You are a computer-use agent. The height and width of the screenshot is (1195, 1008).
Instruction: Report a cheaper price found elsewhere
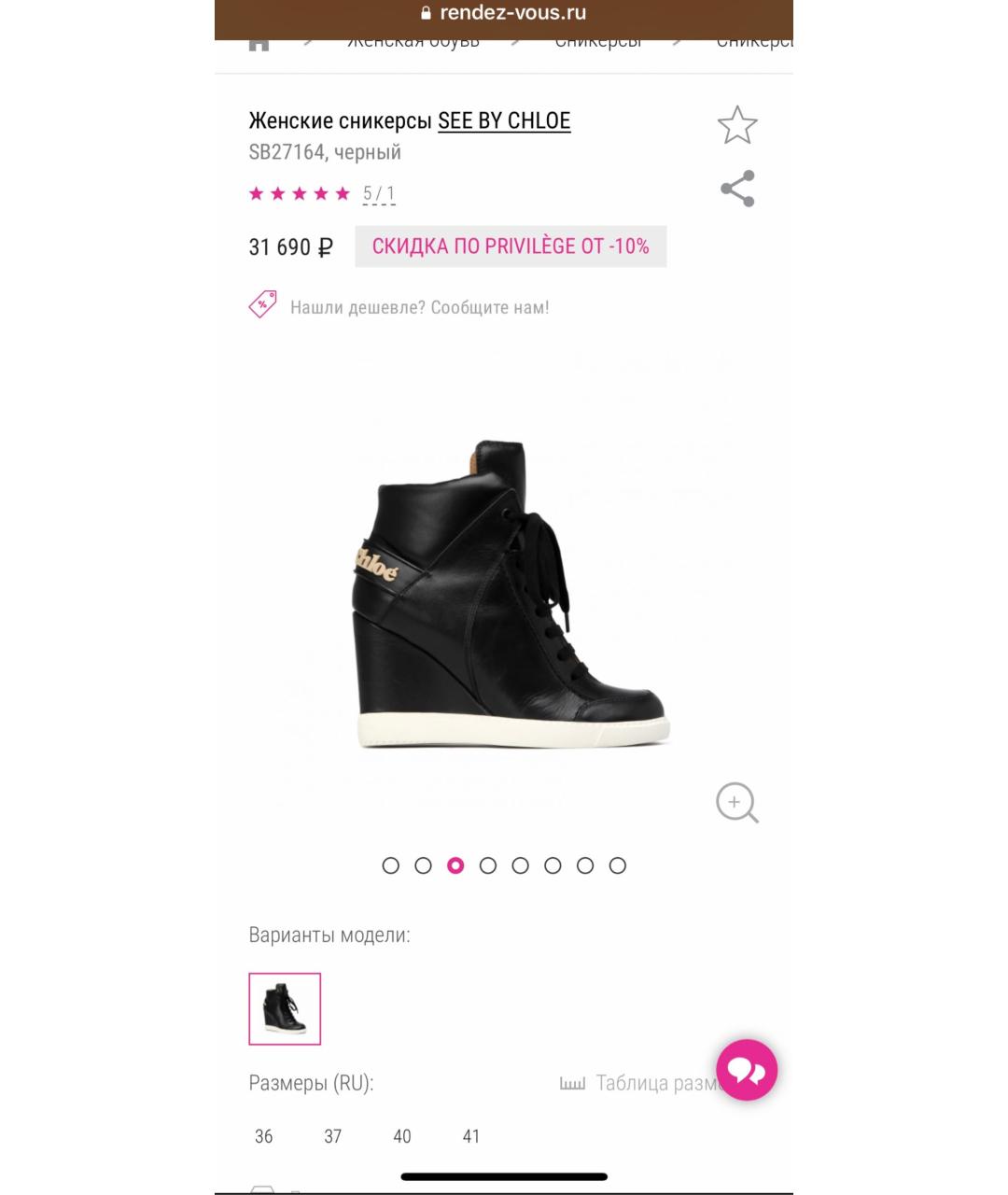(419, 307)
